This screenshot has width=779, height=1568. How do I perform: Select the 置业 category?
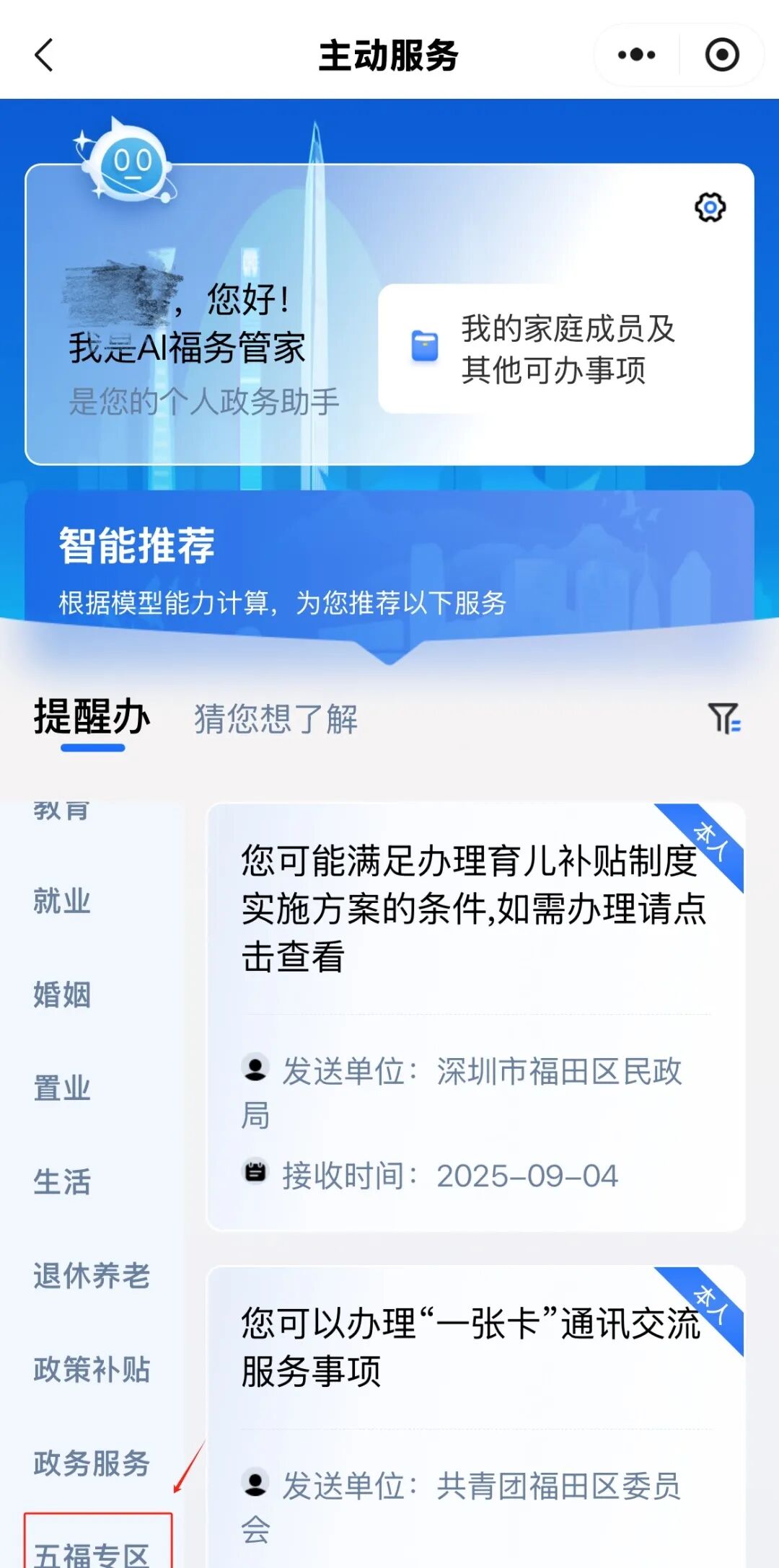pos(62,1088)
